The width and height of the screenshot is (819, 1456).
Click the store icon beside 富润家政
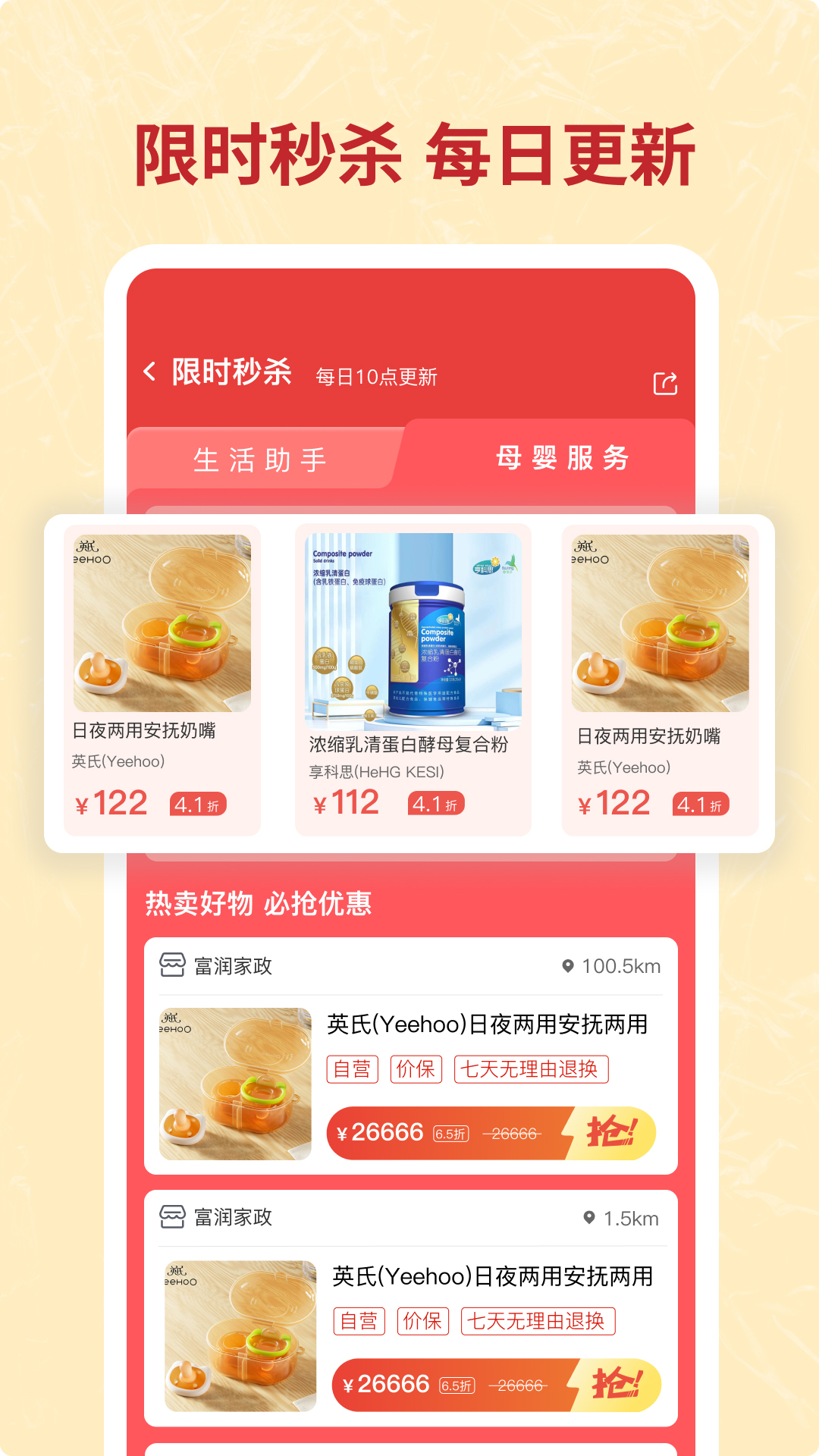173,965
